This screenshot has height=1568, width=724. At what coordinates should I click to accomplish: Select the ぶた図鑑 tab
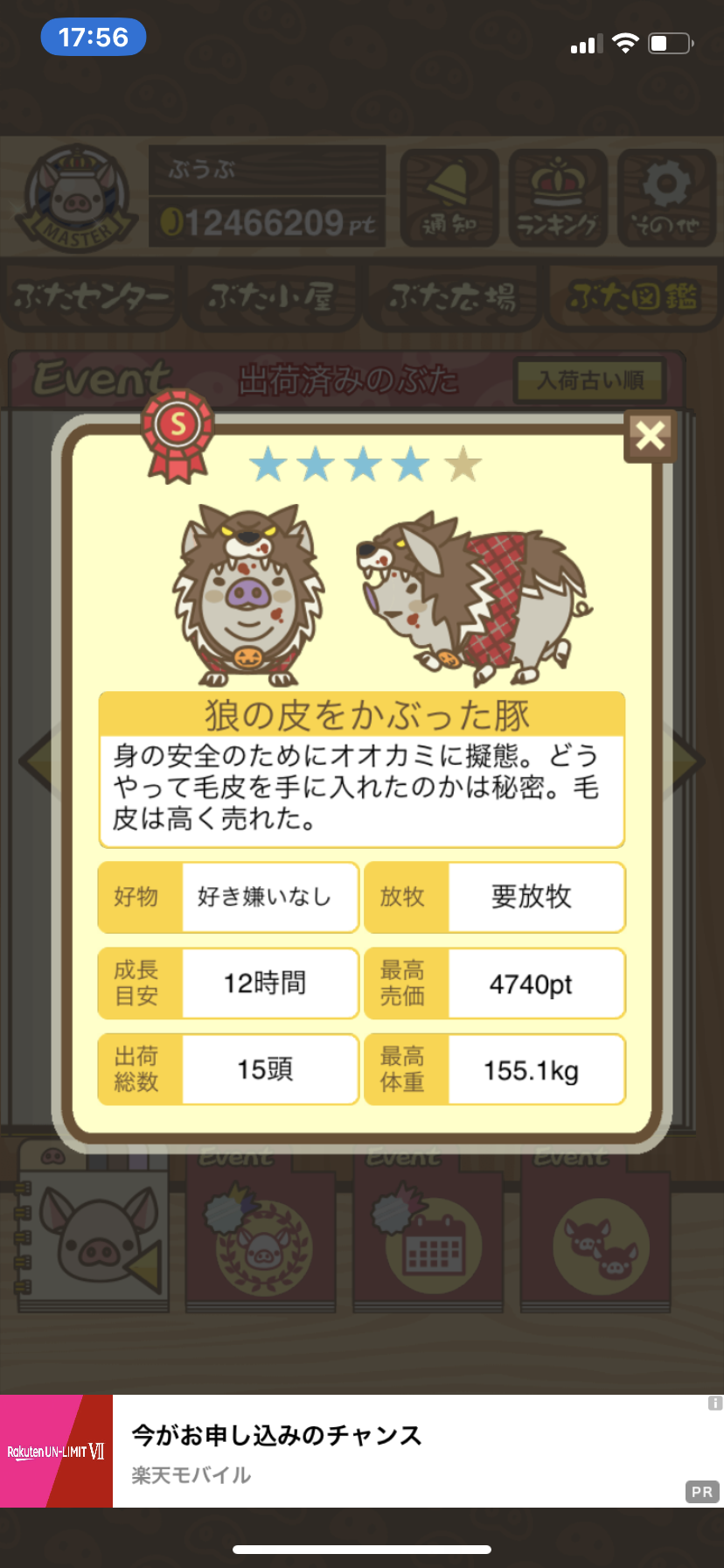click(x=633, y=297)
